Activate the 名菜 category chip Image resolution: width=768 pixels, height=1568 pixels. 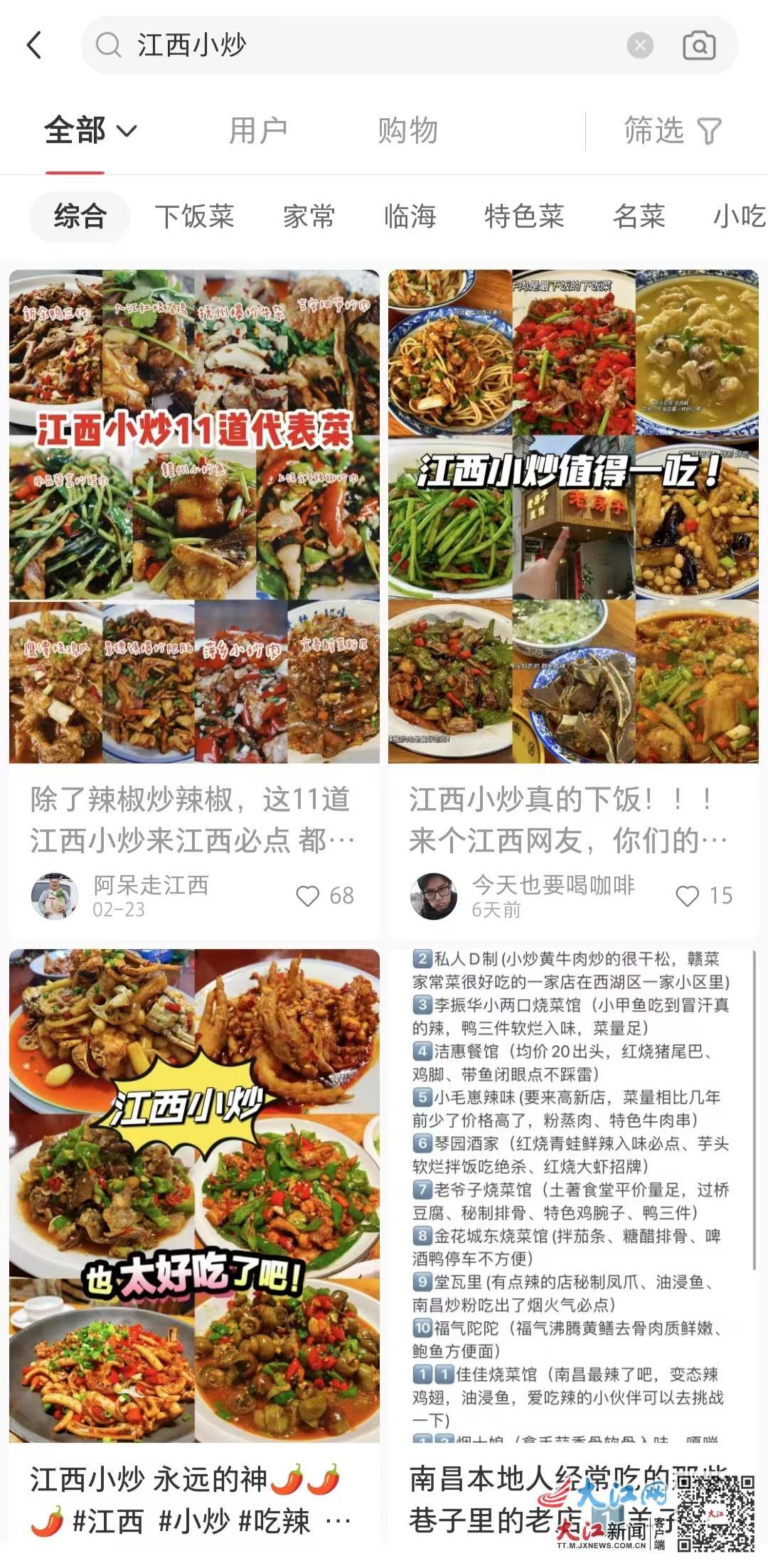click(x=639, y=217)
